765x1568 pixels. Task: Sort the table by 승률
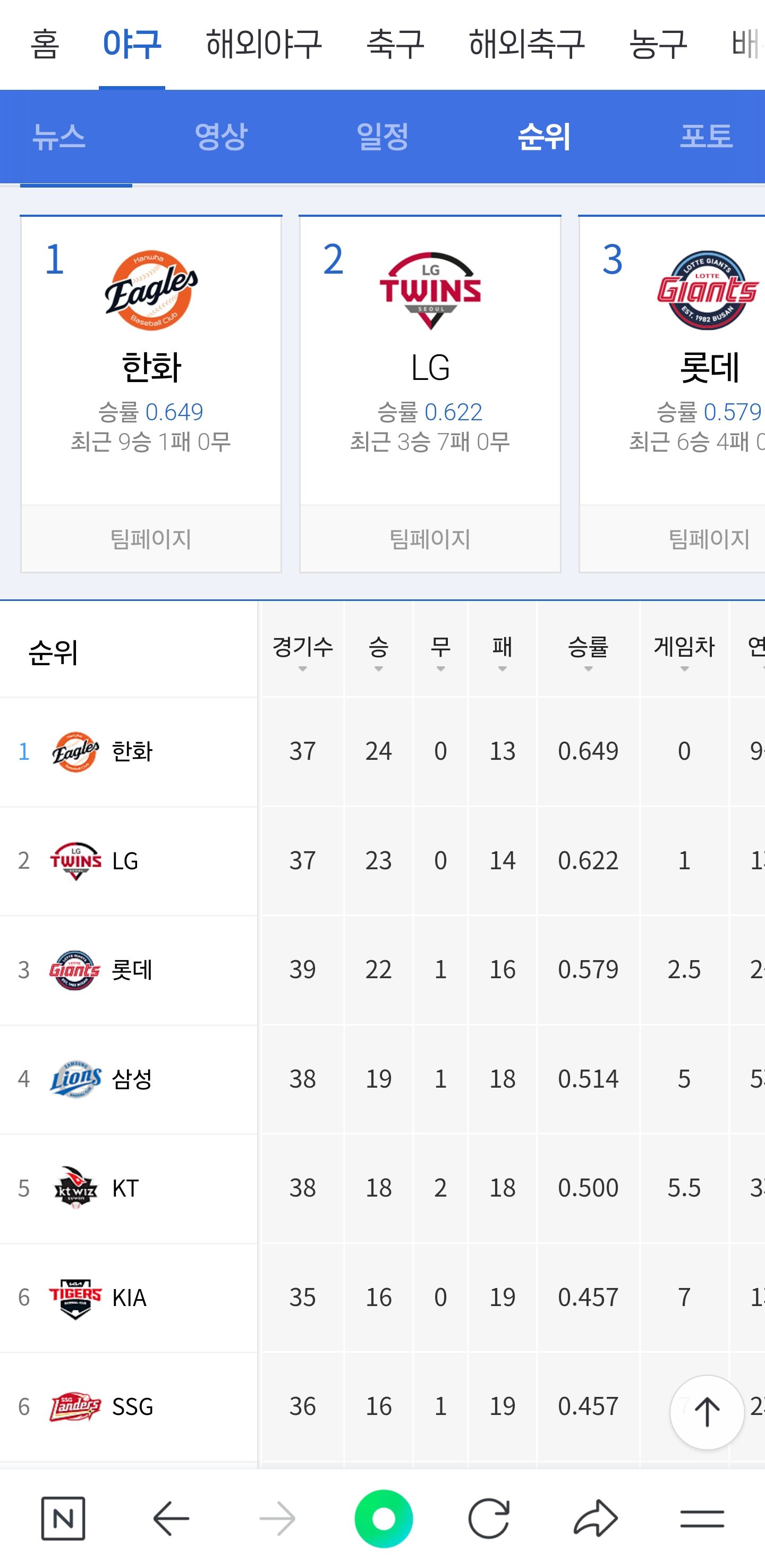588,651
